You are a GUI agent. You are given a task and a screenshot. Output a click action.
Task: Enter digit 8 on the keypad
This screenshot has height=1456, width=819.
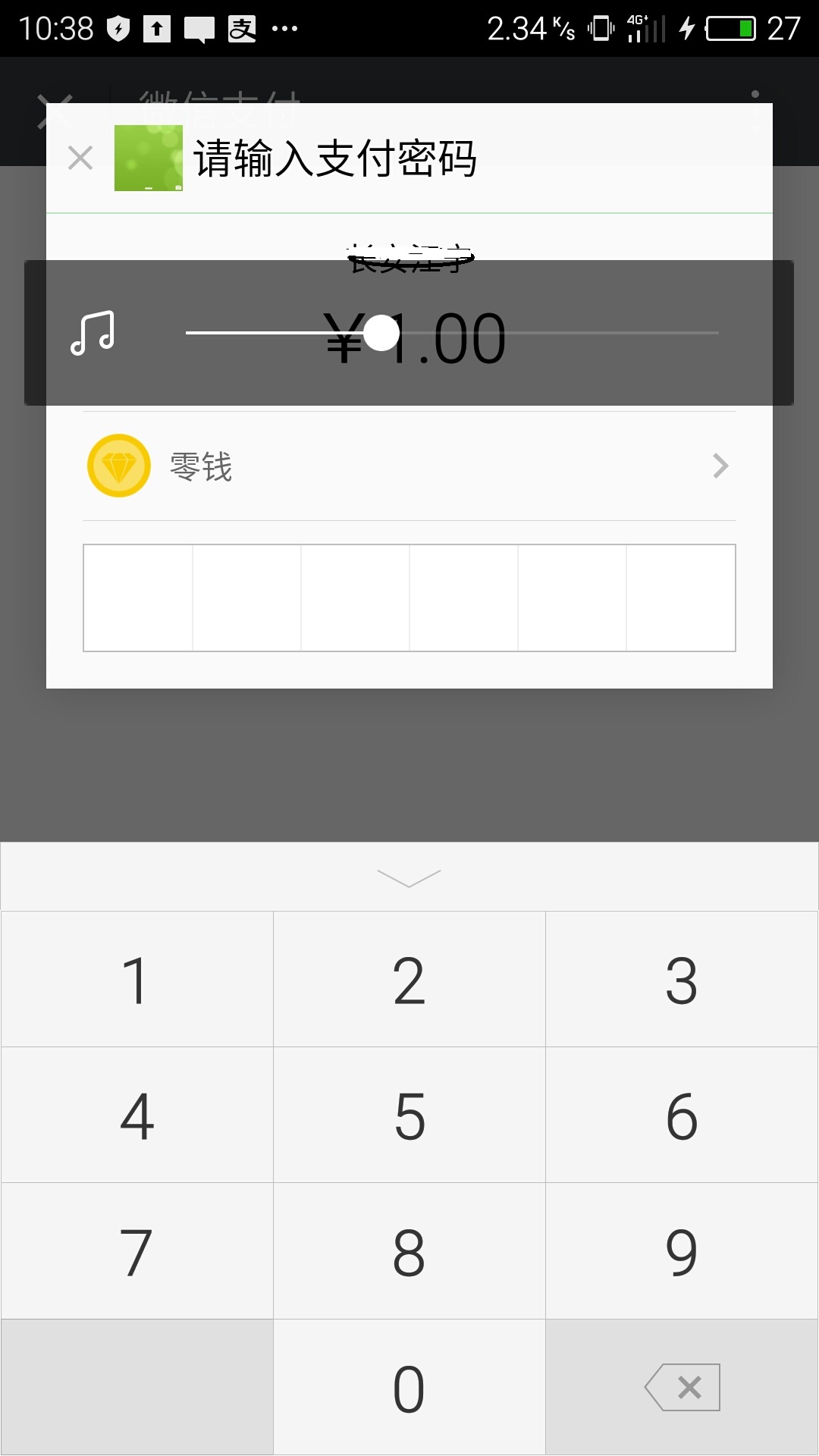pos(409,1251)
